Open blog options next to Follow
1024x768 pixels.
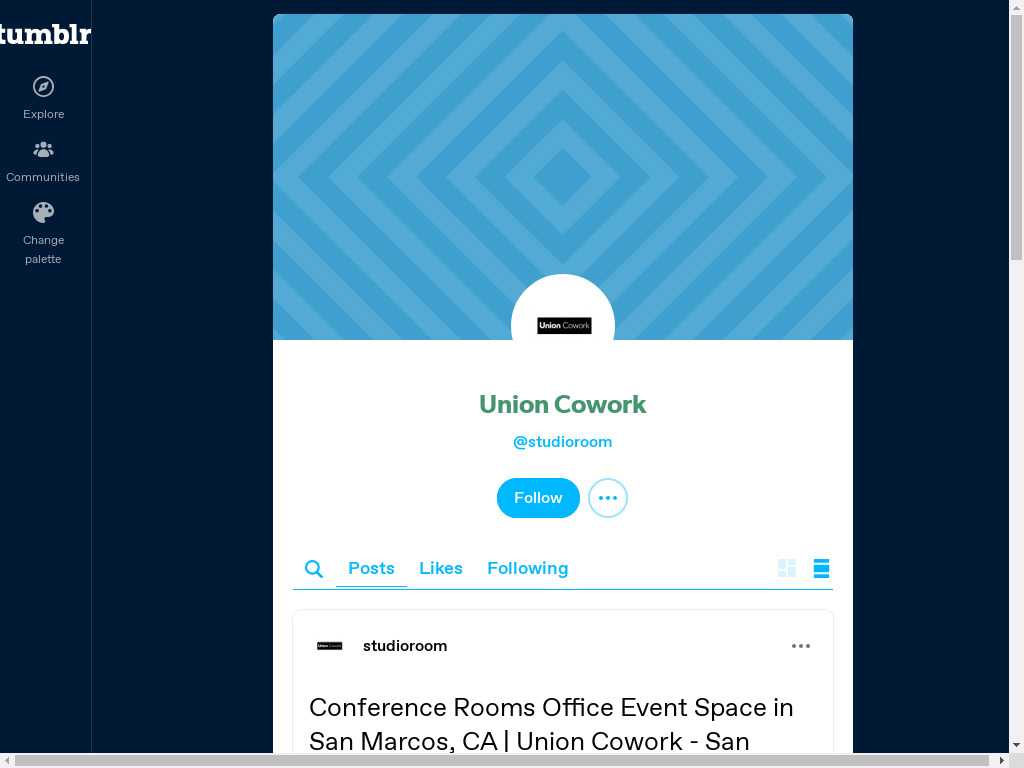pyautogui.click(x=608, y=498)
